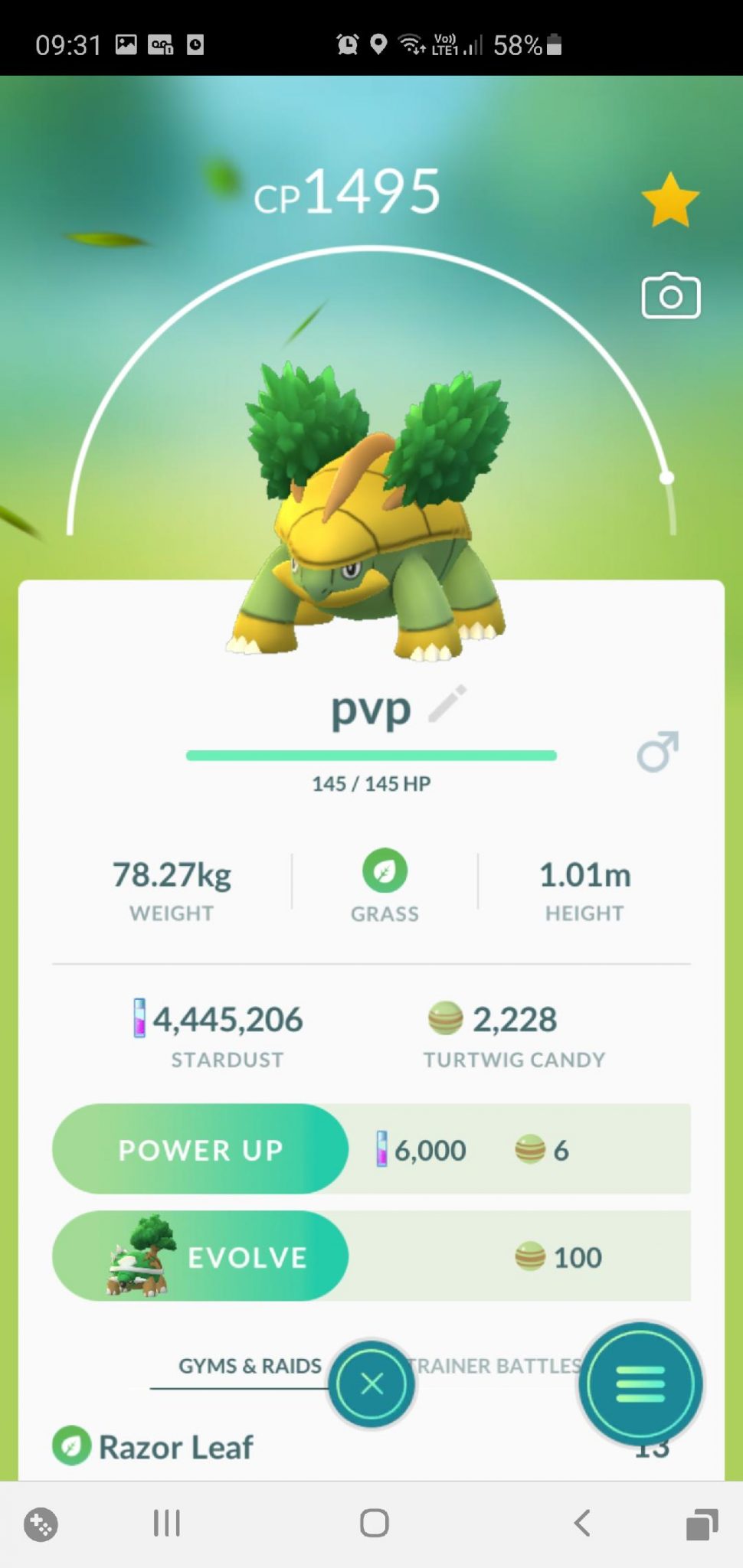Tap the Power Up button

tap(201, 1149)
